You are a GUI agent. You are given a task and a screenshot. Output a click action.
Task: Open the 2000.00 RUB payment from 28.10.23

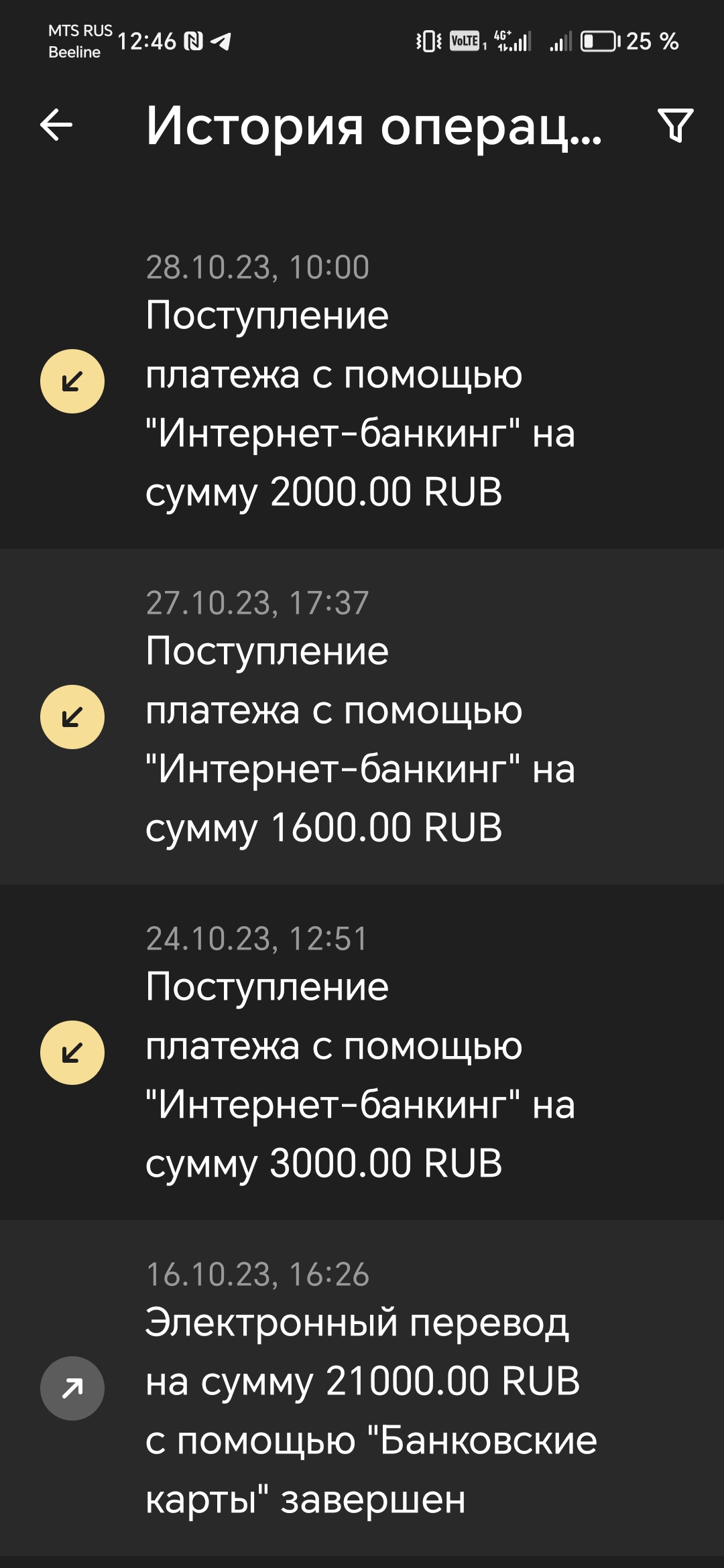pos(362,382)
